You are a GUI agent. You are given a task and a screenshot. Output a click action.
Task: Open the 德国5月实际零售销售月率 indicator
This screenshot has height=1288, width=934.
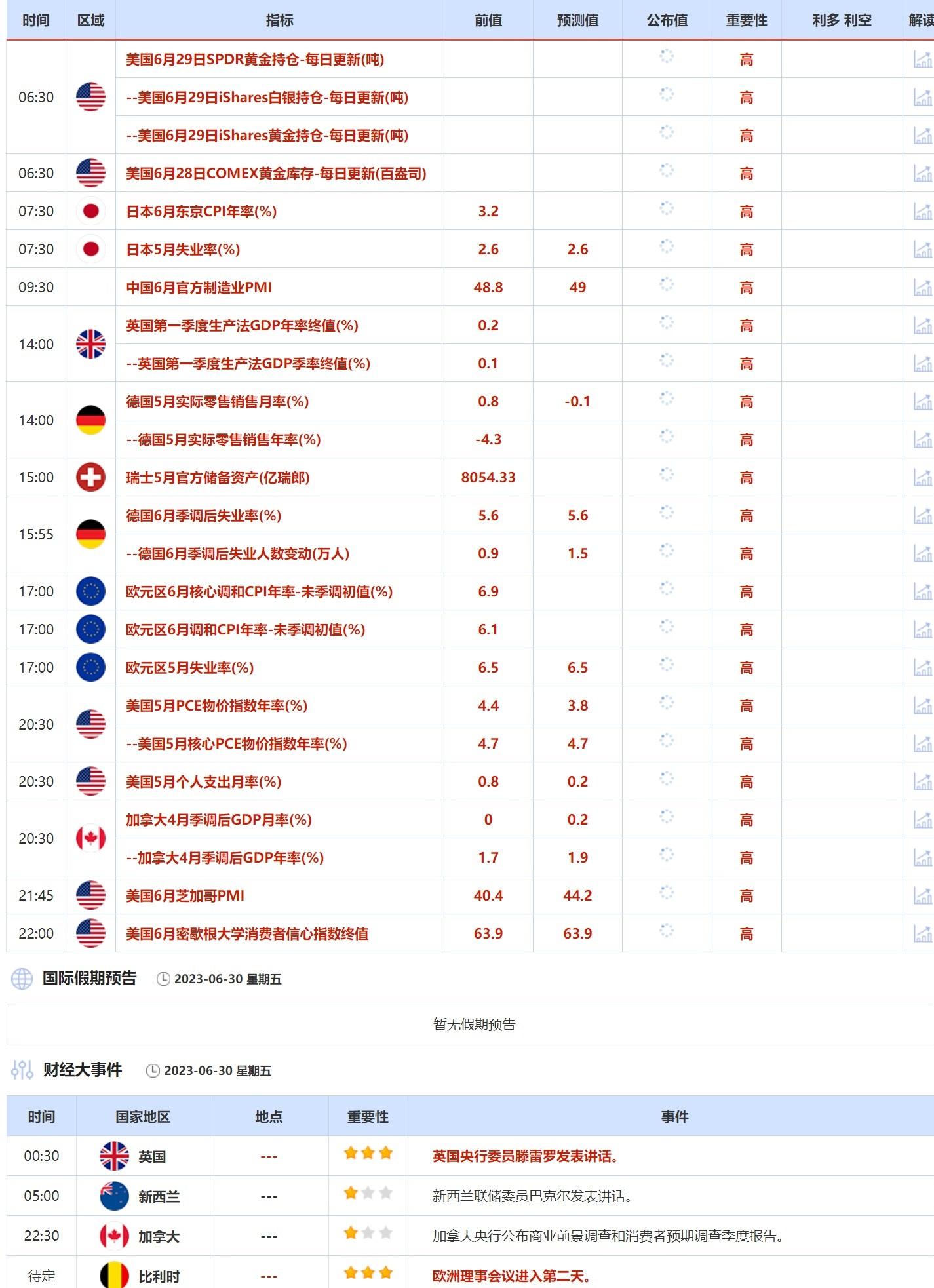click(217, 401)
